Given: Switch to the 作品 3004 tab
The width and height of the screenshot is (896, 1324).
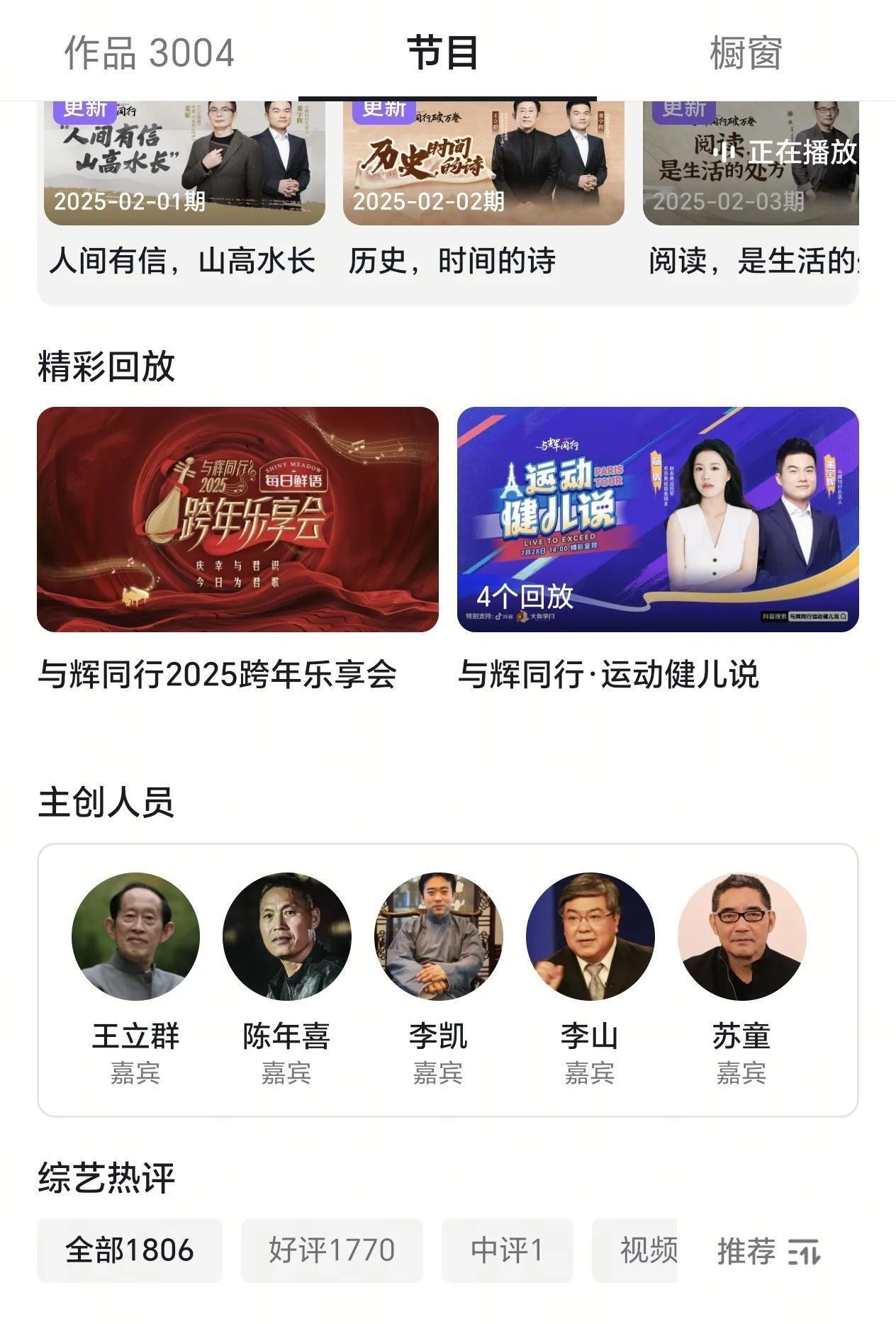Looking at the screenshot, I should point(149,52).
